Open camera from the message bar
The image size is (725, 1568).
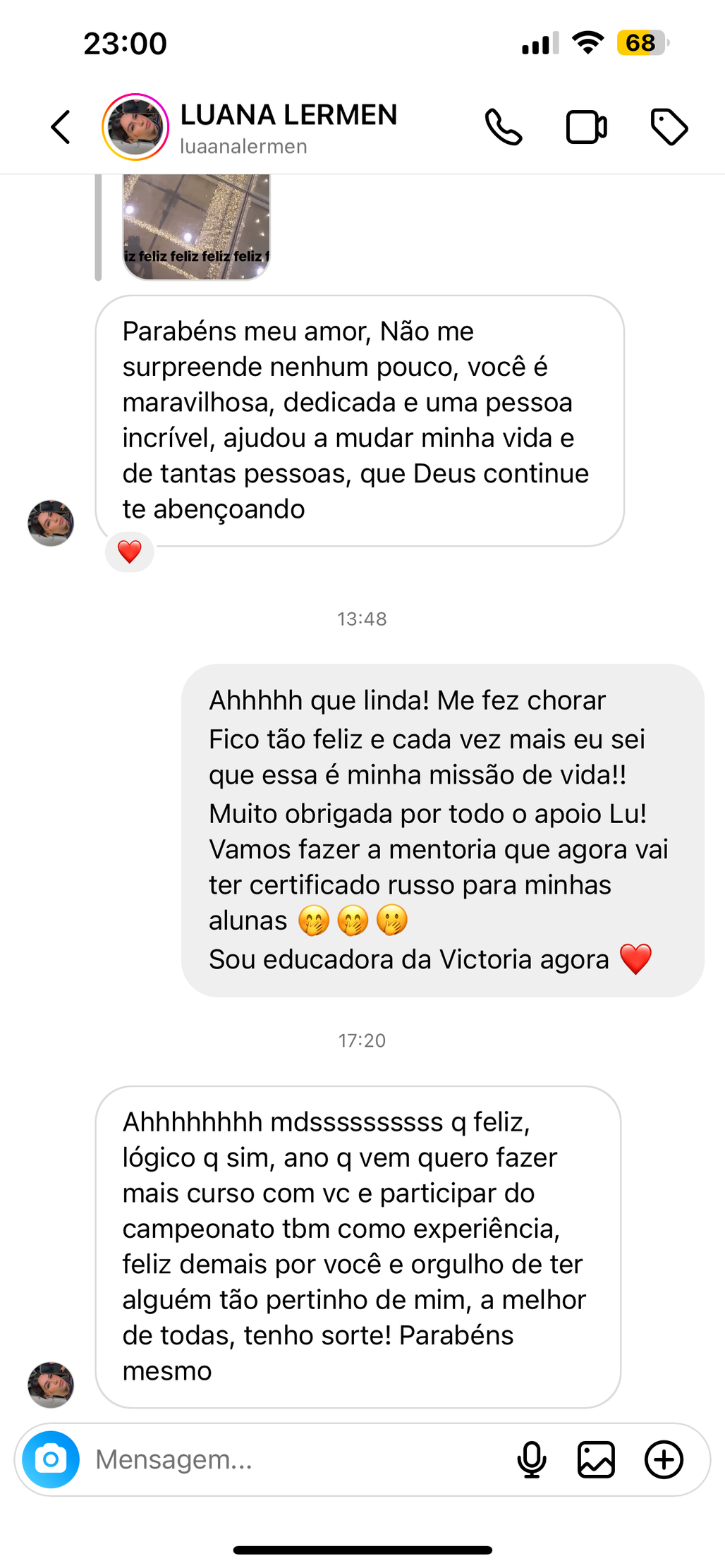51,1459
